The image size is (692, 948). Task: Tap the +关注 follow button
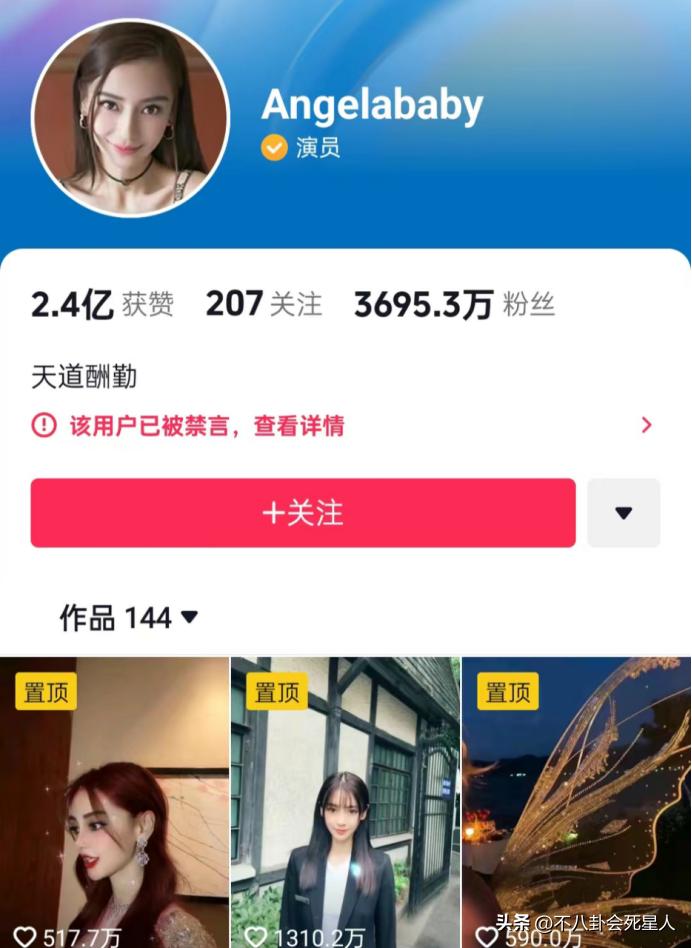[302, 513]
